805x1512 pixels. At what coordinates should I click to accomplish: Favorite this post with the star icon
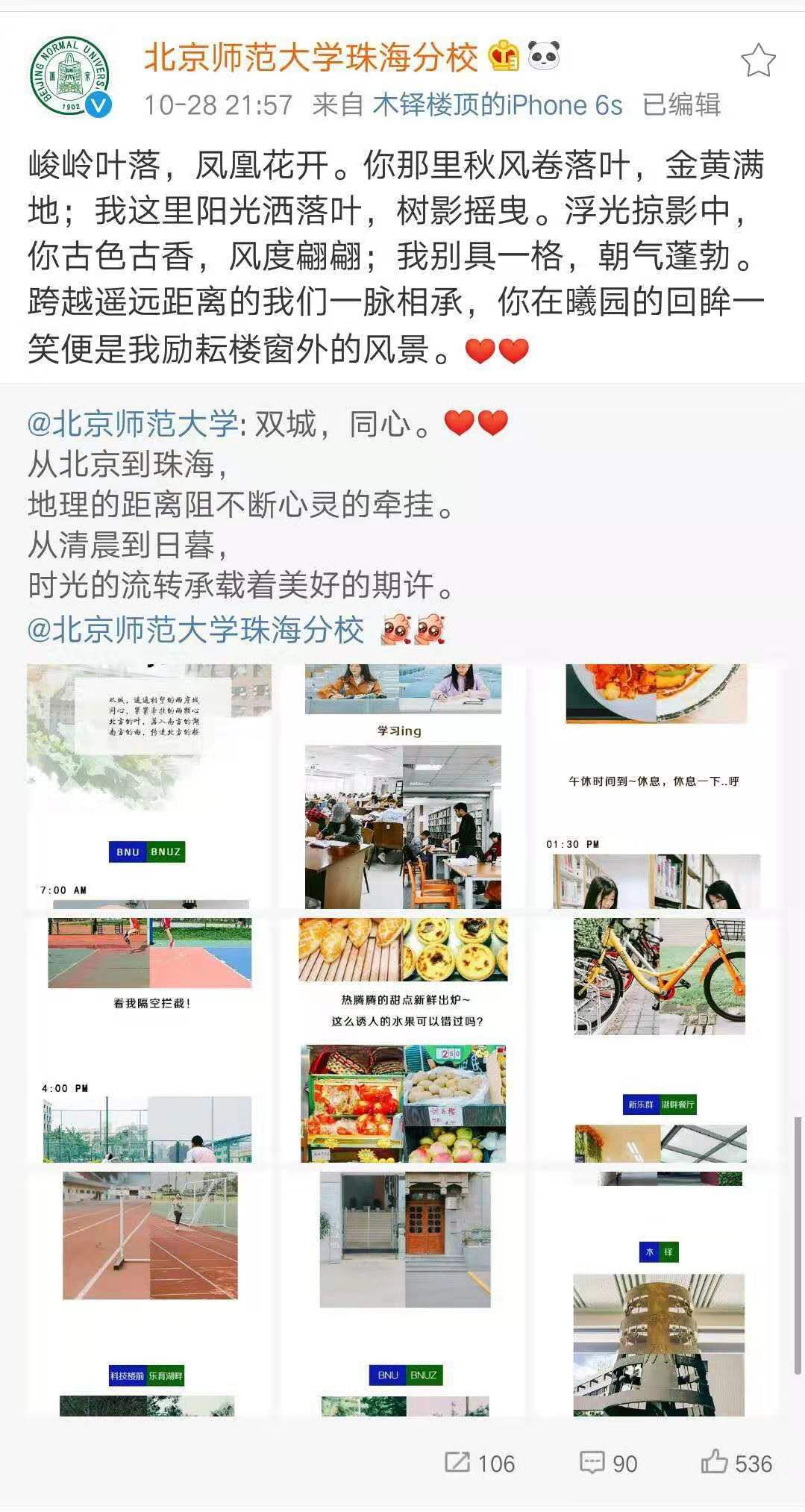click(x=758, y=60)
